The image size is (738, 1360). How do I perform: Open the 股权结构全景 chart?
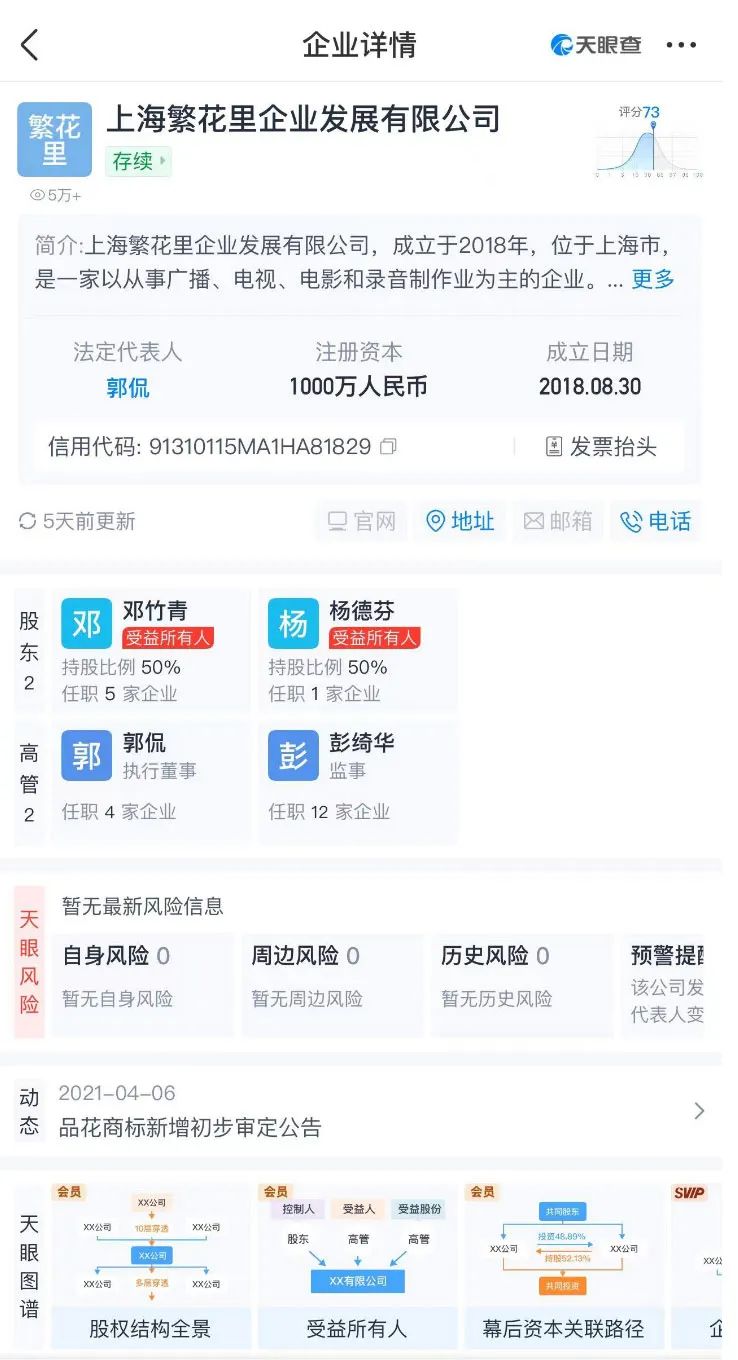150,1266
